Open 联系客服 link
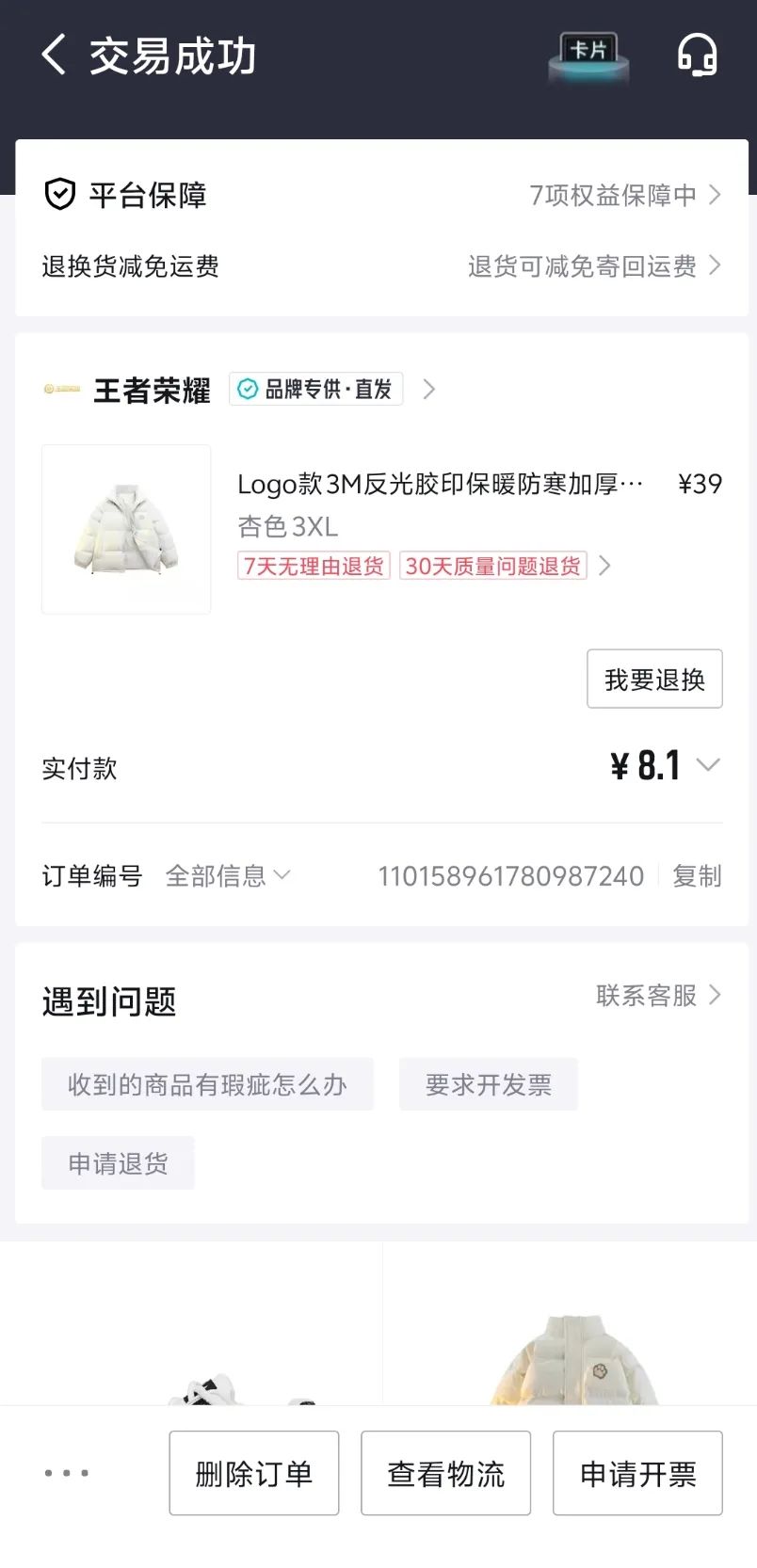This screenshot has width=757, height=1568. point(657,995)
